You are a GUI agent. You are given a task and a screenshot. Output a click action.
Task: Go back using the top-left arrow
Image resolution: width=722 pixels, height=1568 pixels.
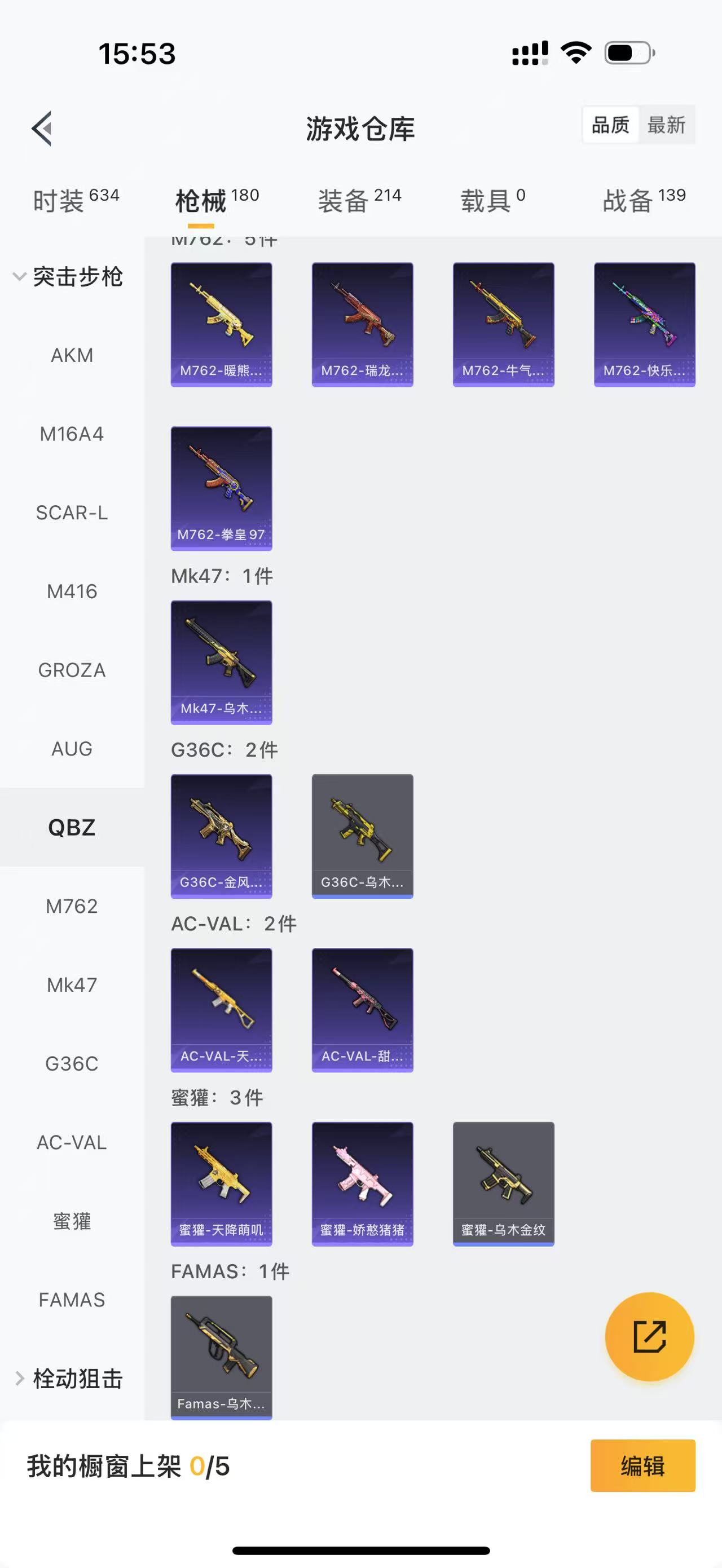tap(42, 129)
